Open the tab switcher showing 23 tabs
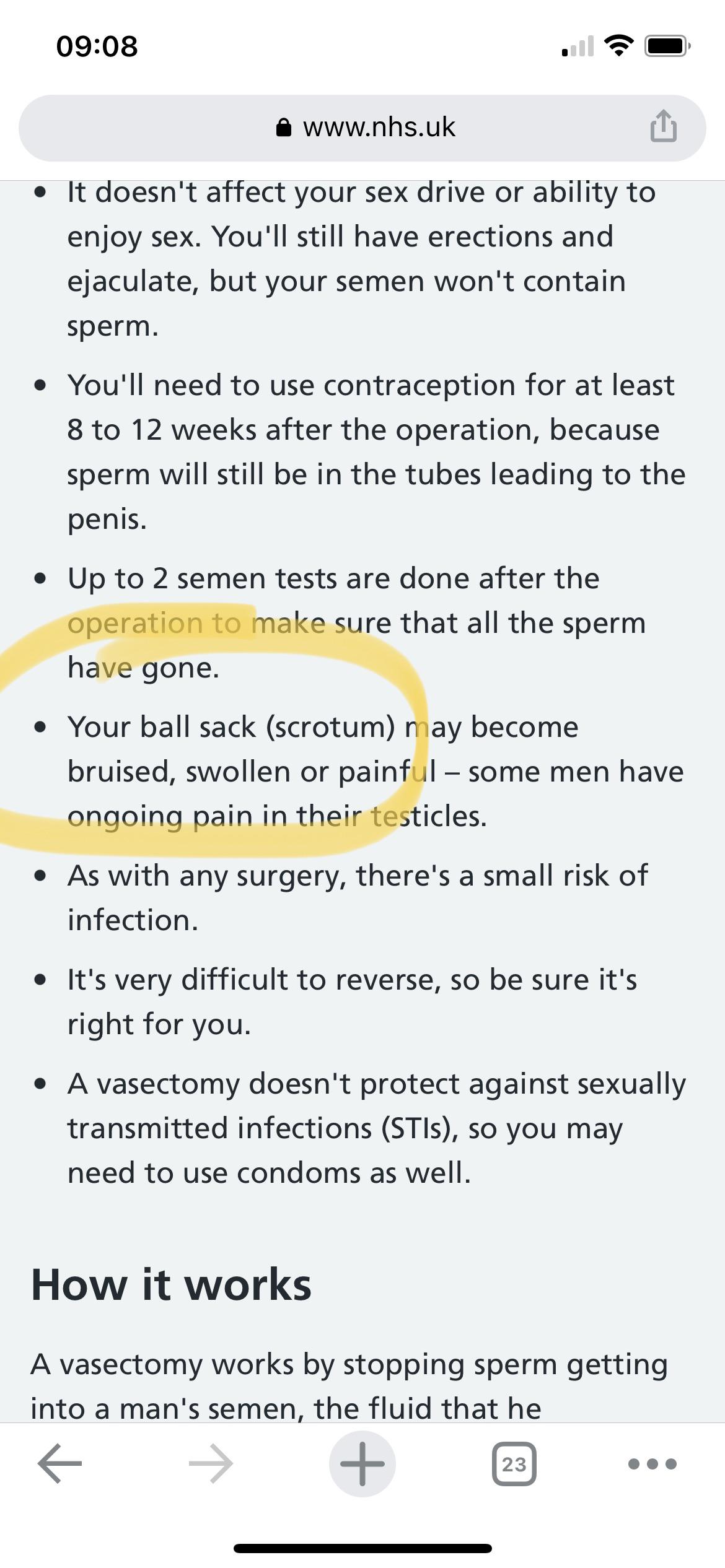The image size is (725, 1568). (514, 1464)
